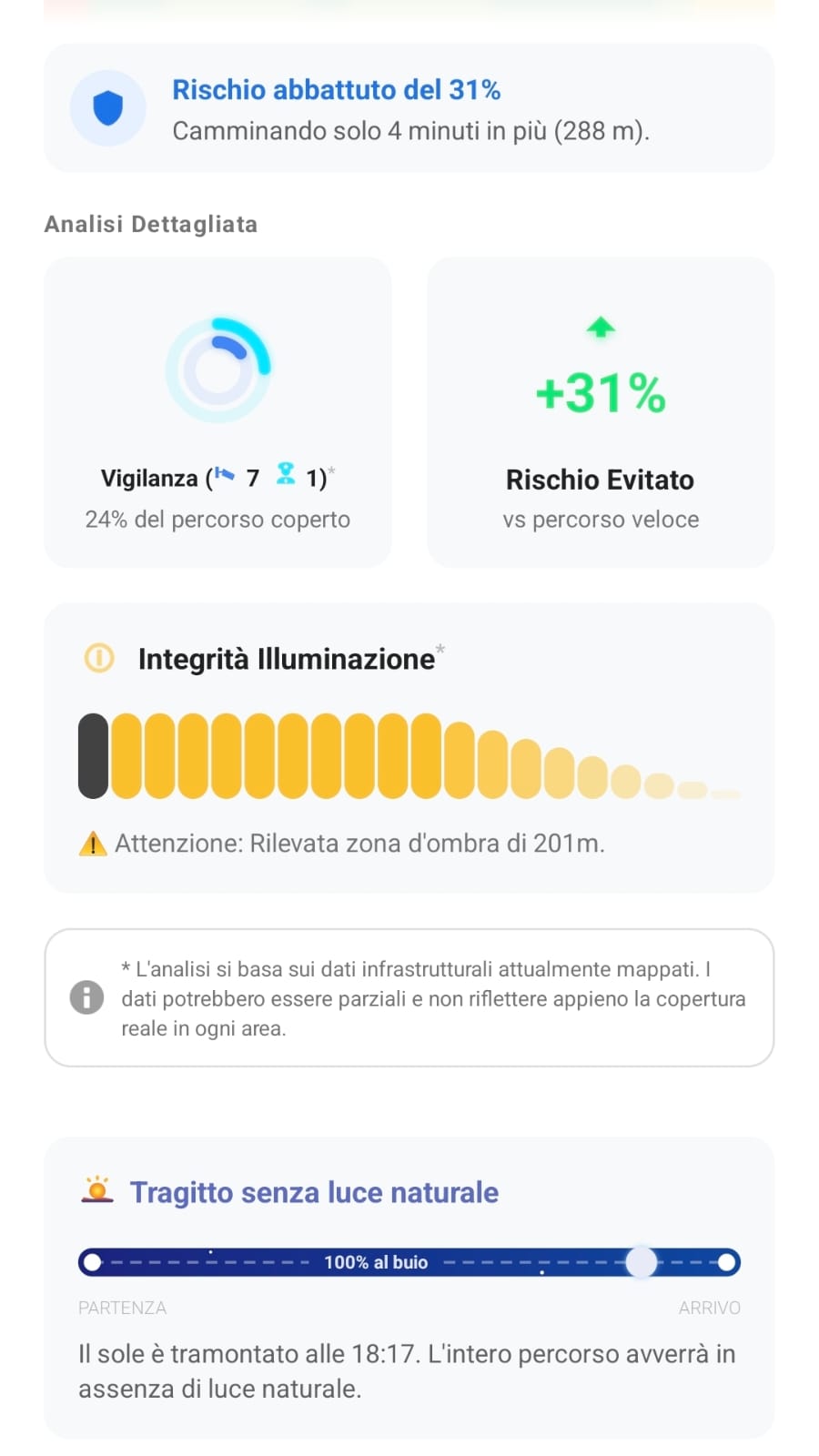Select the Analisi Dettagliata section header
The width and height of the screenshot is (819, 1456).
click(150, 224)
